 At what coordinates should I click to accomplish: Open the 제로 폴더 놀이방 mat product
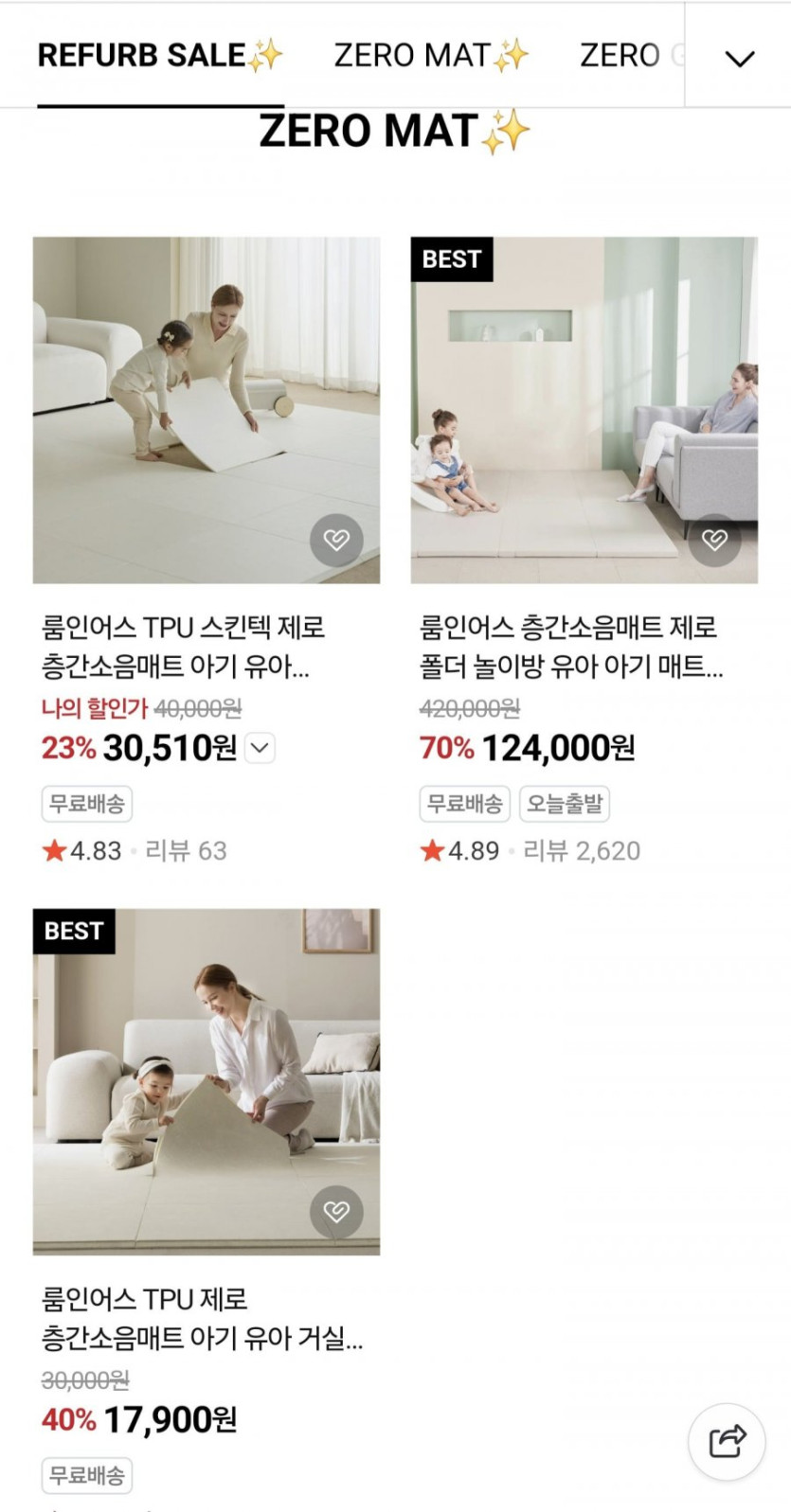coord(584,409)
